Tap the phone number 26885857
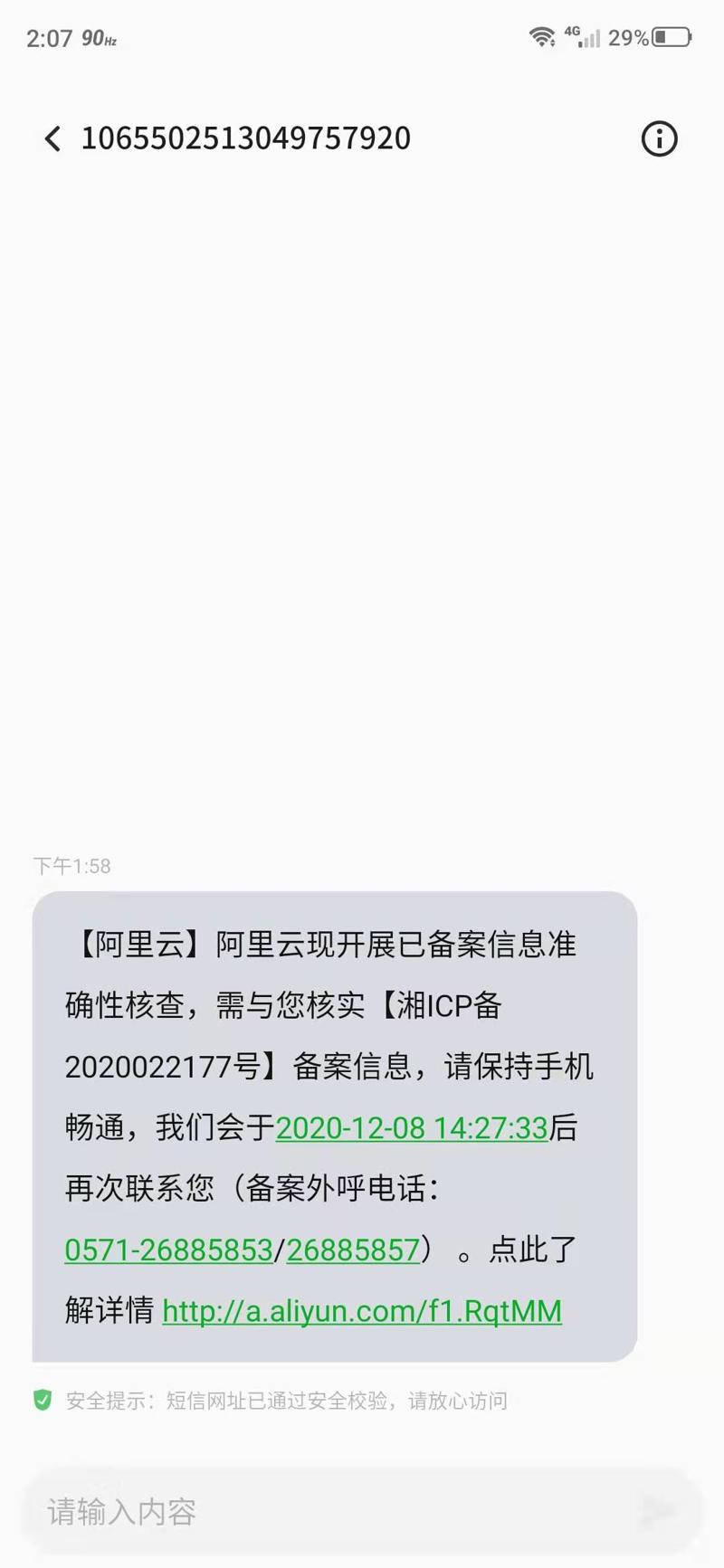This screenshot has height=1568, width=724. pyautogui.click(x=353, y=1250)
